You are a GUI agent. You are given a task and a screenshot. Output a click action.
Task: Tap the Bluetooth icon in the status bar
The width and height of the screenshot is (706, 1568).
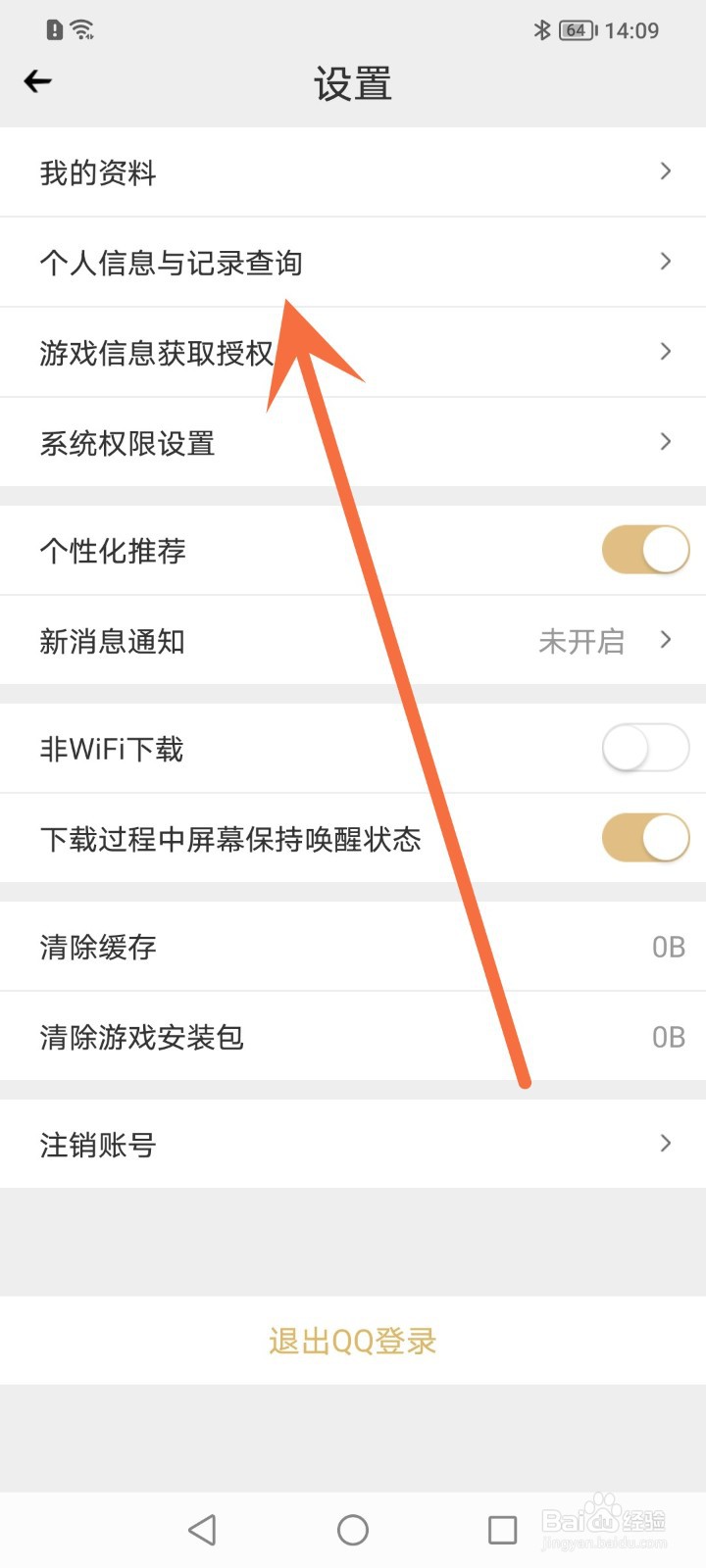[541, 30]
